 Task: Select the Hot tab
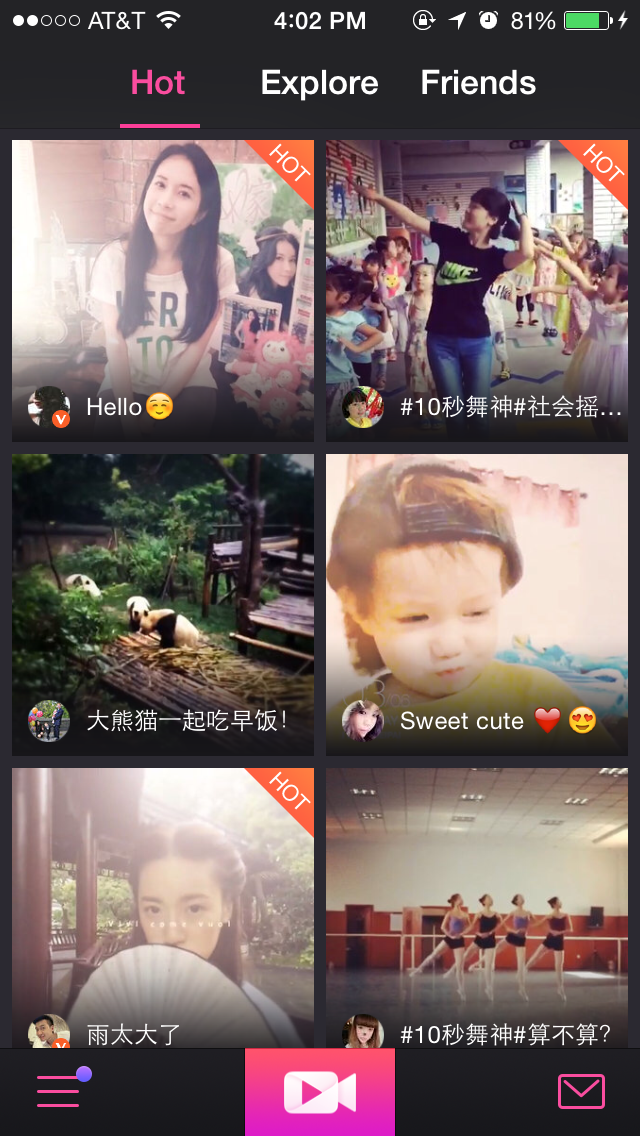(158, 83)
